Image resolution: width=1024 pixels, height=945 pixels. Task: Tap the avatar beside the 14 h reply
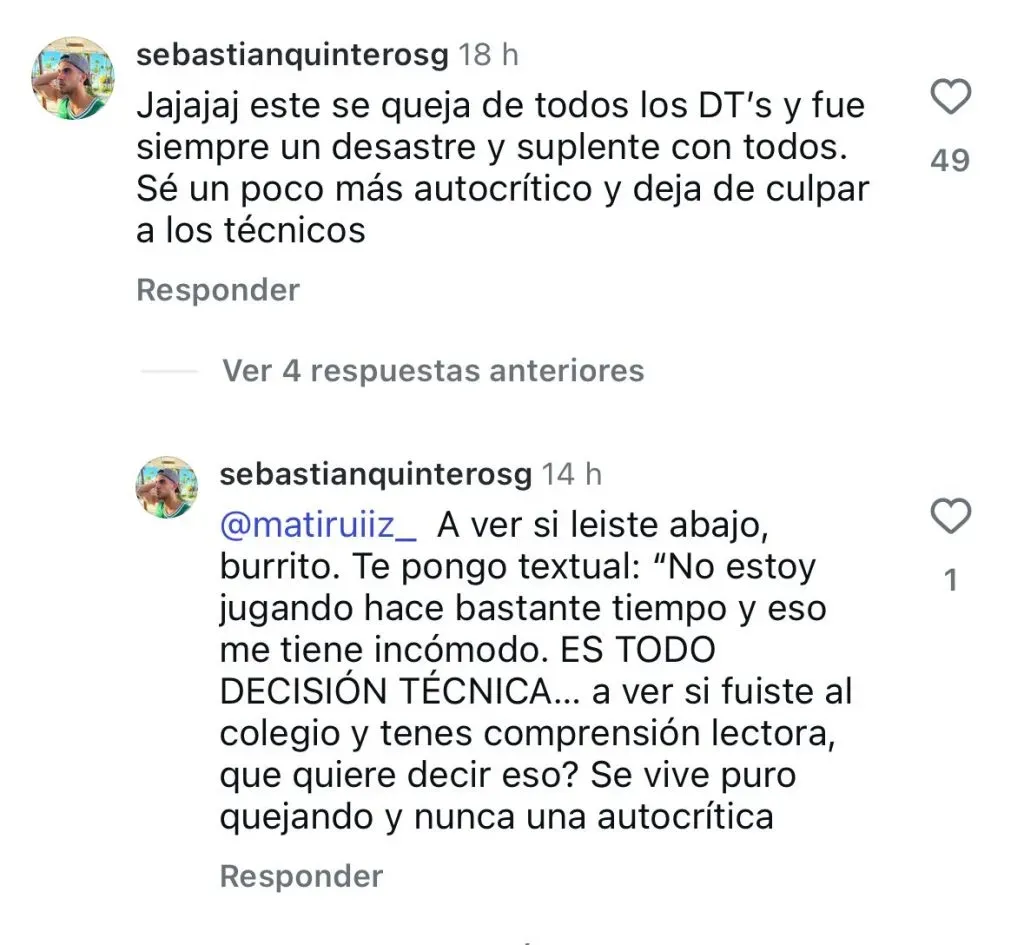click(168, 488)
